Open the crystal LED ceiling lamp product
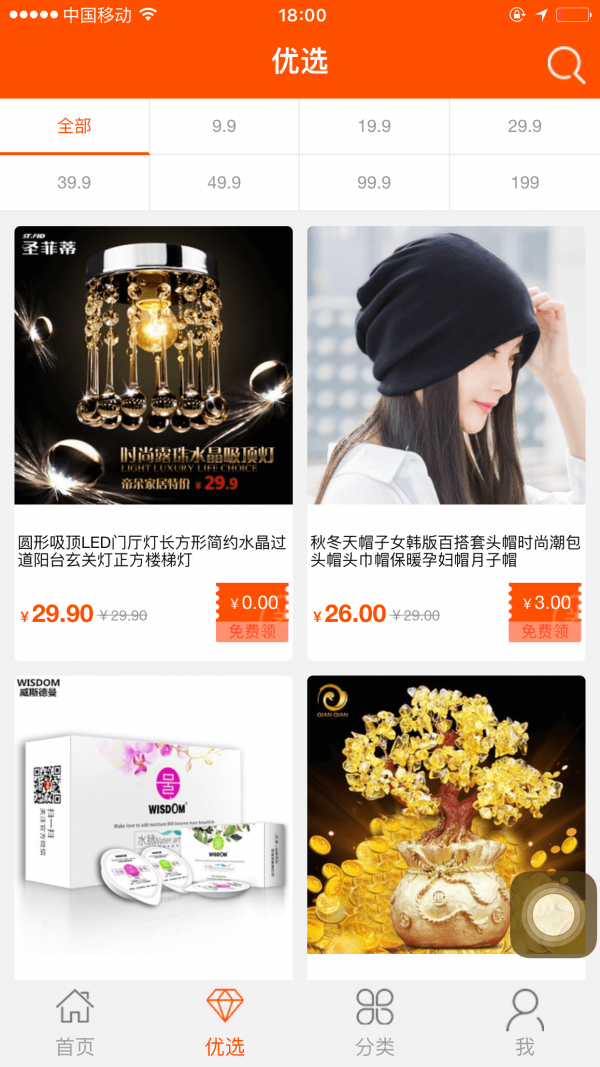Viewport: 600px width, 1067px height. point(153,366)
